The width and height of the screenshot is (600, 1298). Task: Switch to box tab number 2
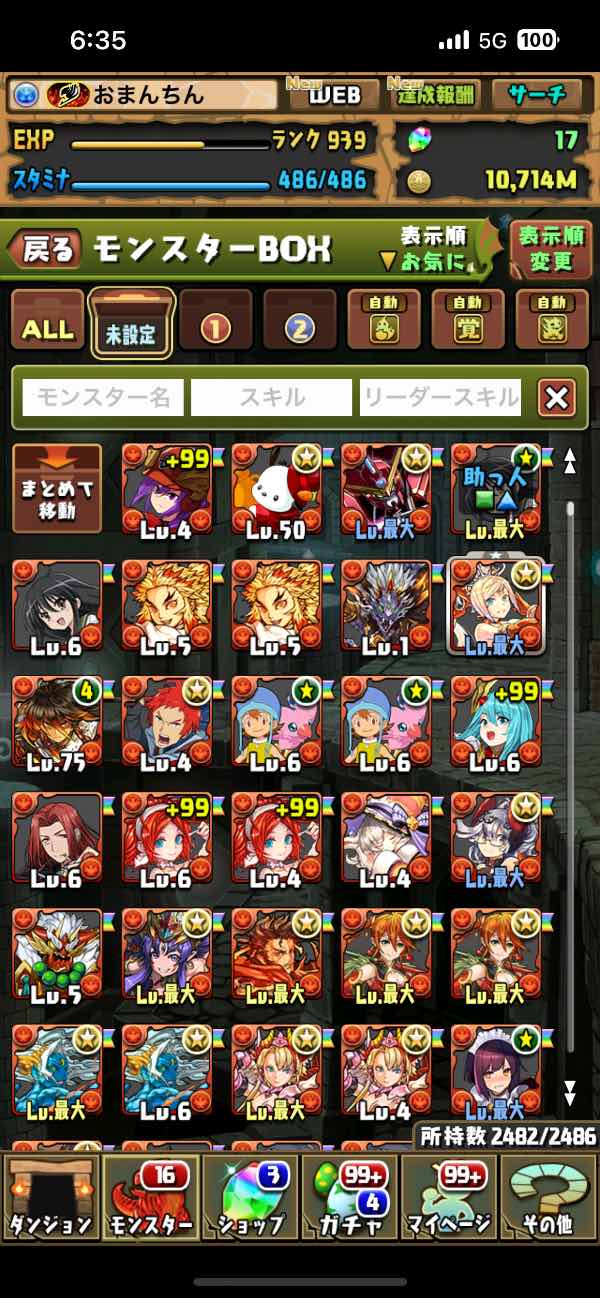click(300, 321)
